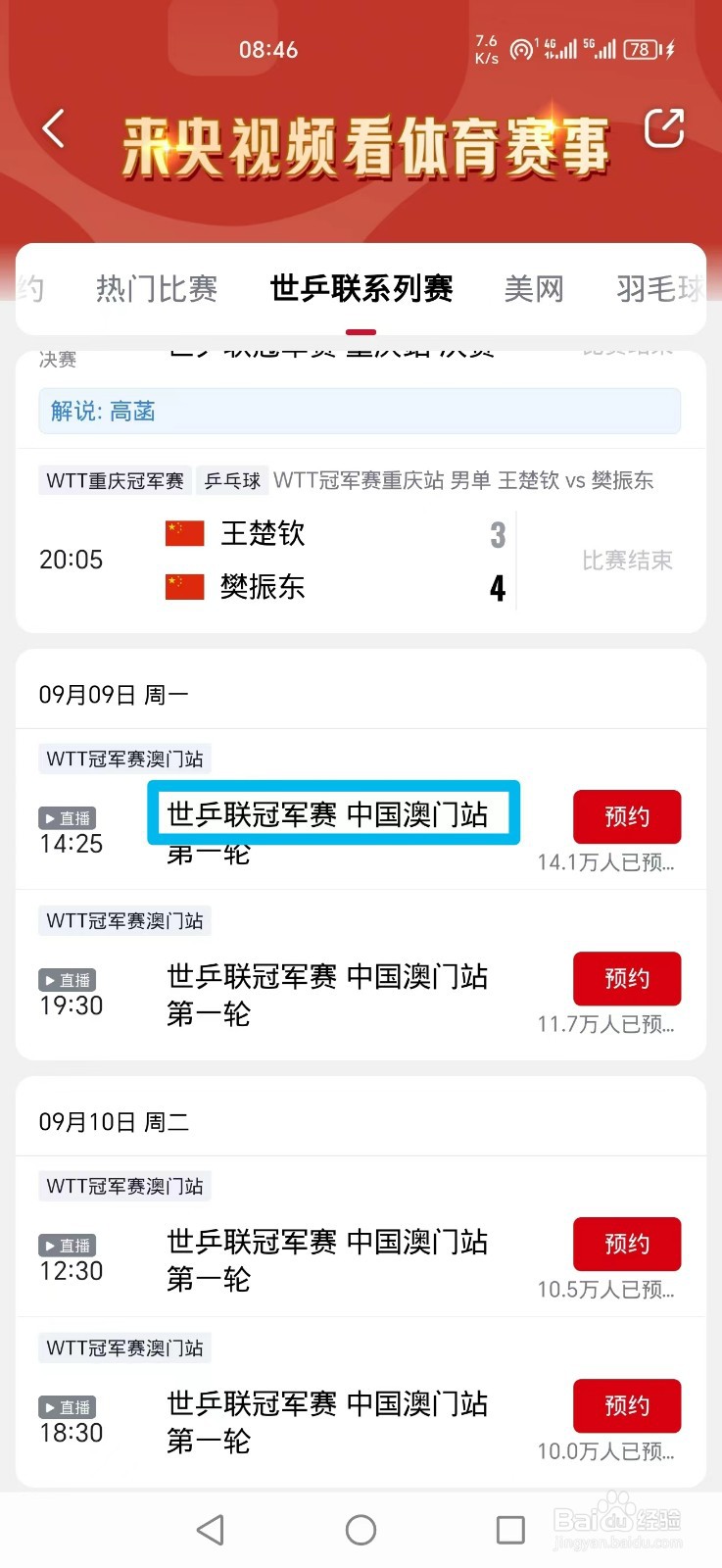722x1568 pixels.
Task: View the 18:30 世乒联冠军赛 match details
Action: (327, 1421)
